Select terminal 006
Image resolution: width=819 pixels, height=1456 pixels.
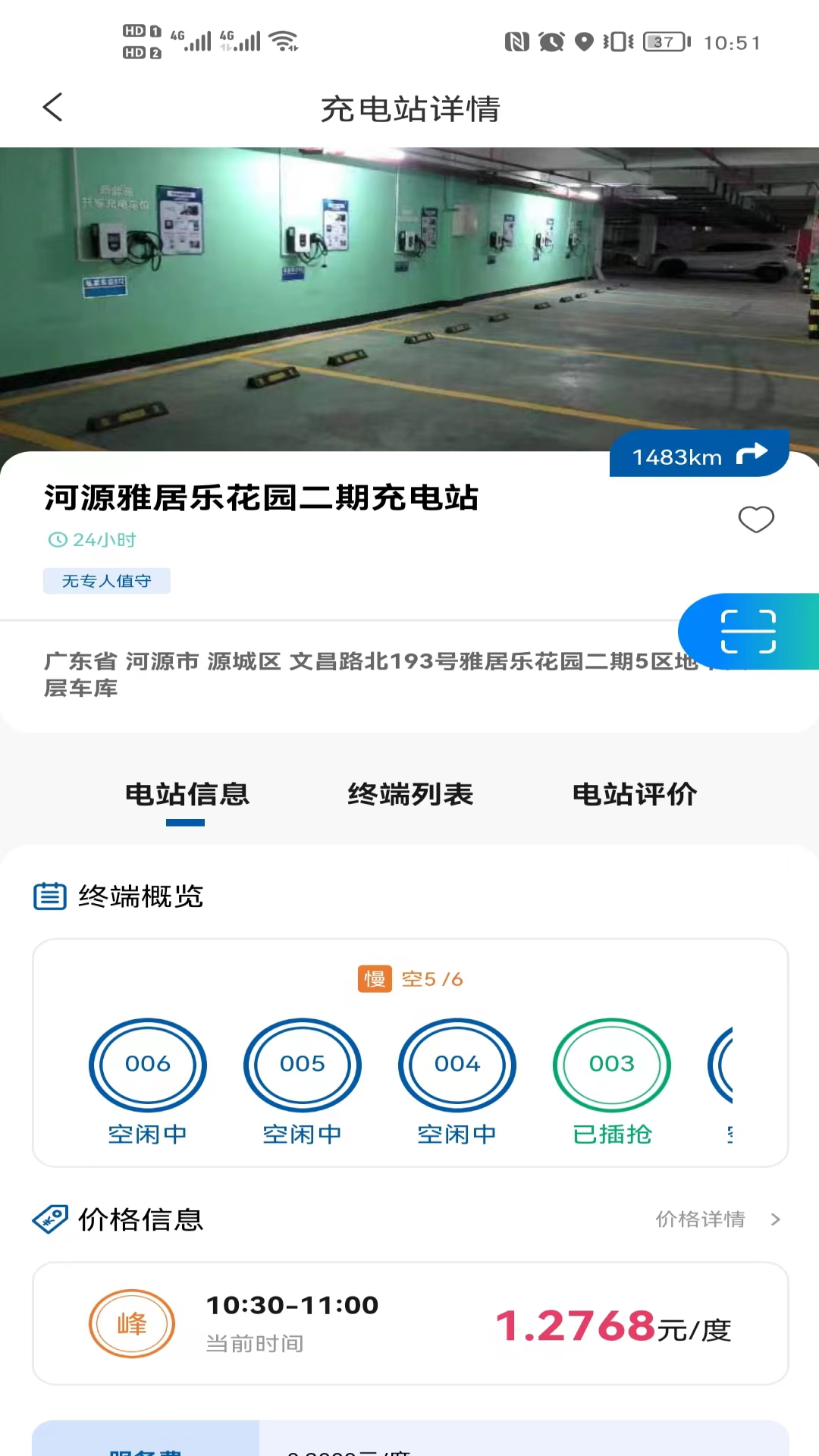click(x=148, y=1064)
